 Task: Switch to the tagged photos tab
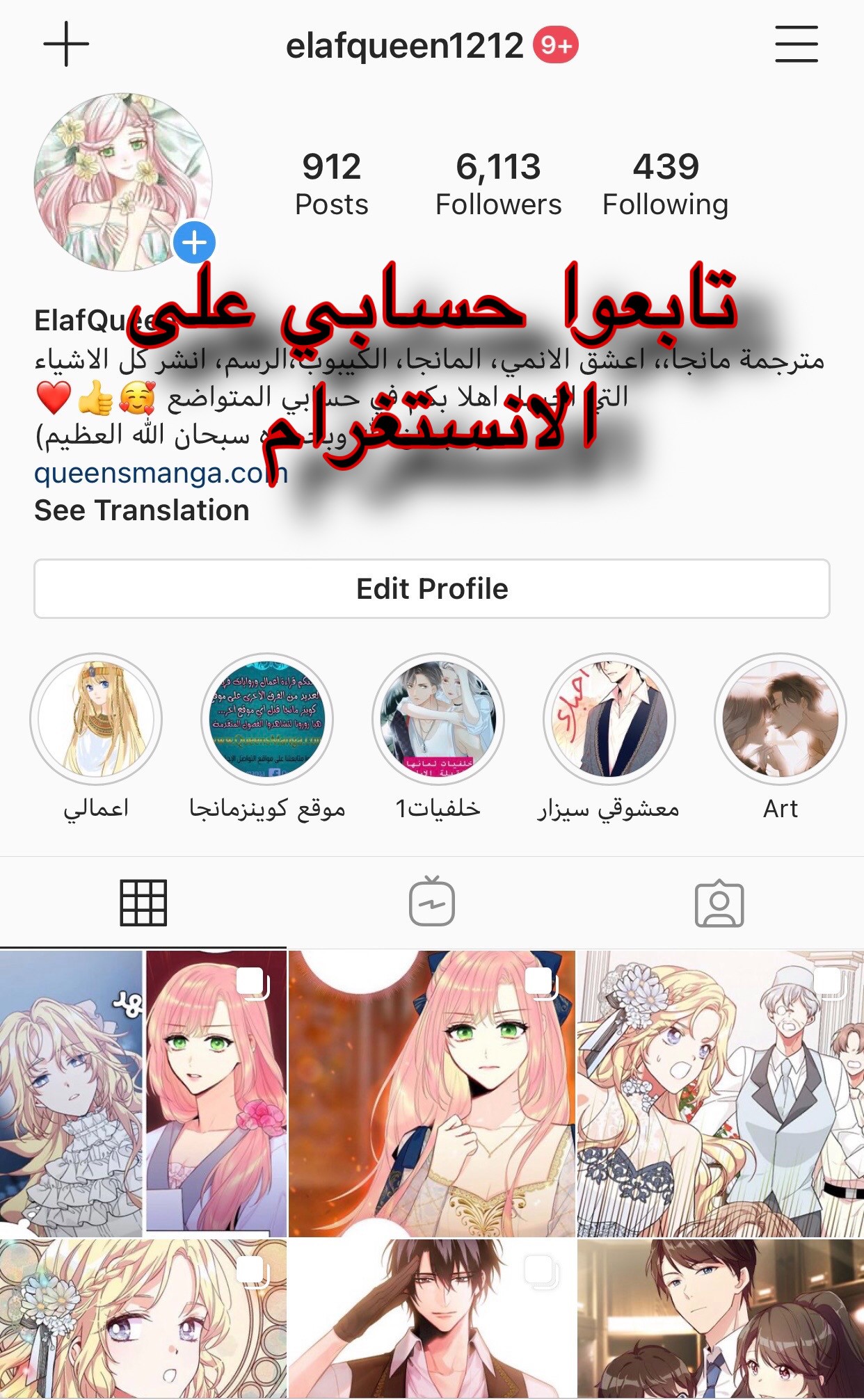coord(719,903)
